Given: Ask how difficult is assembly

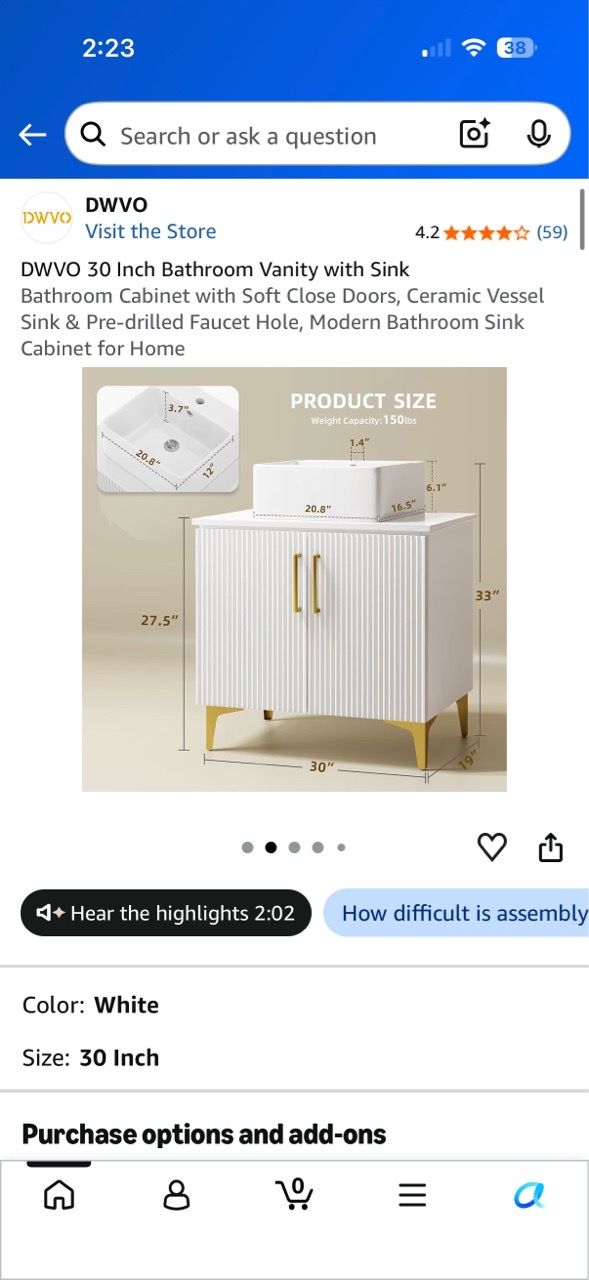Looking at the screenshot, I should tap(456, 913).
